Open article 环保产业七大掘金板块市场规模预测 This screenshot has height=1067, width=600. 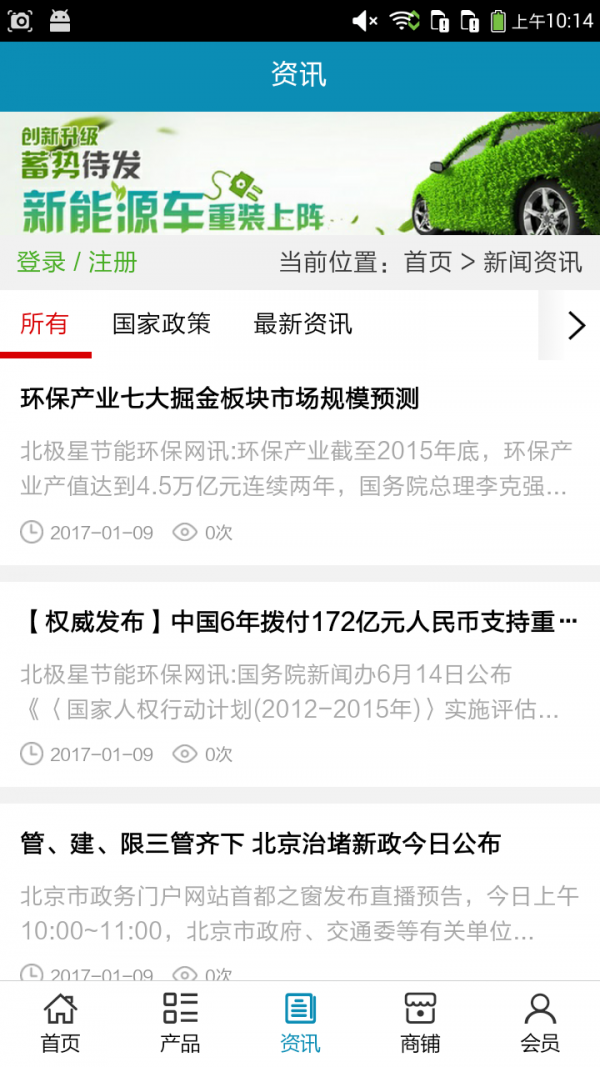tap(220, 399)
